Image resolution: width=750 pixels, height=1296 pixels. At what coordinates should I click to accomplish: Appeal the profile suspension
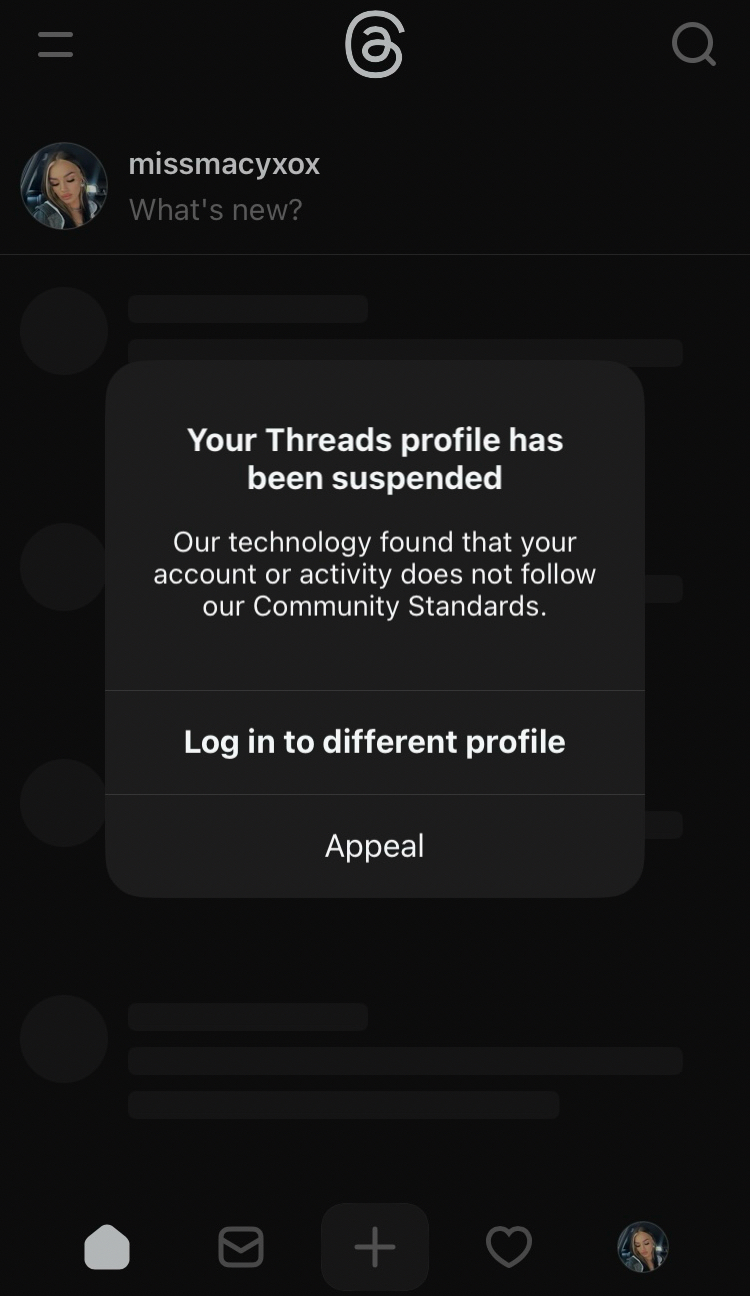(x=375, y=846)
